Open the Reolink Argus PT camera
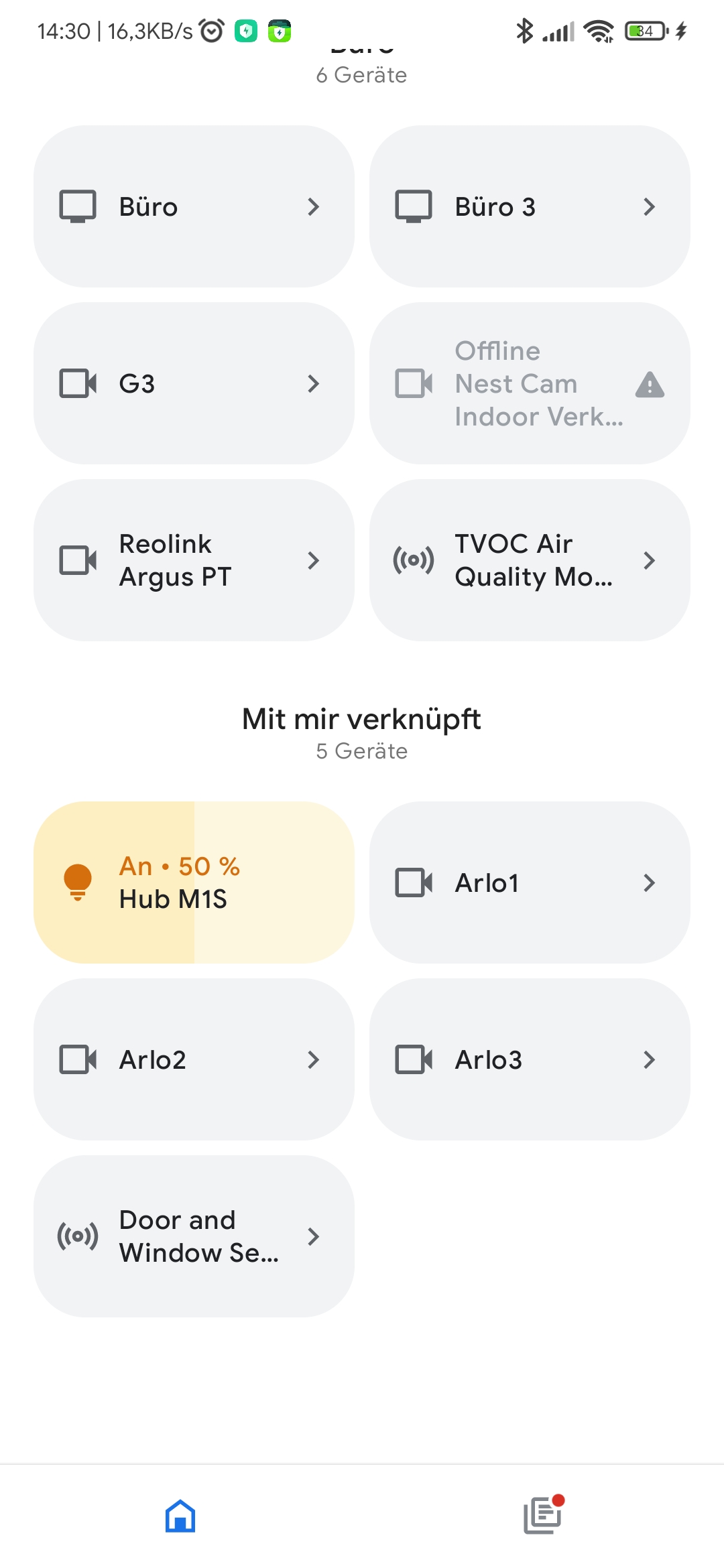This screenshot has height=1568, width=724. pyautogui.click(x=194, y=560)
